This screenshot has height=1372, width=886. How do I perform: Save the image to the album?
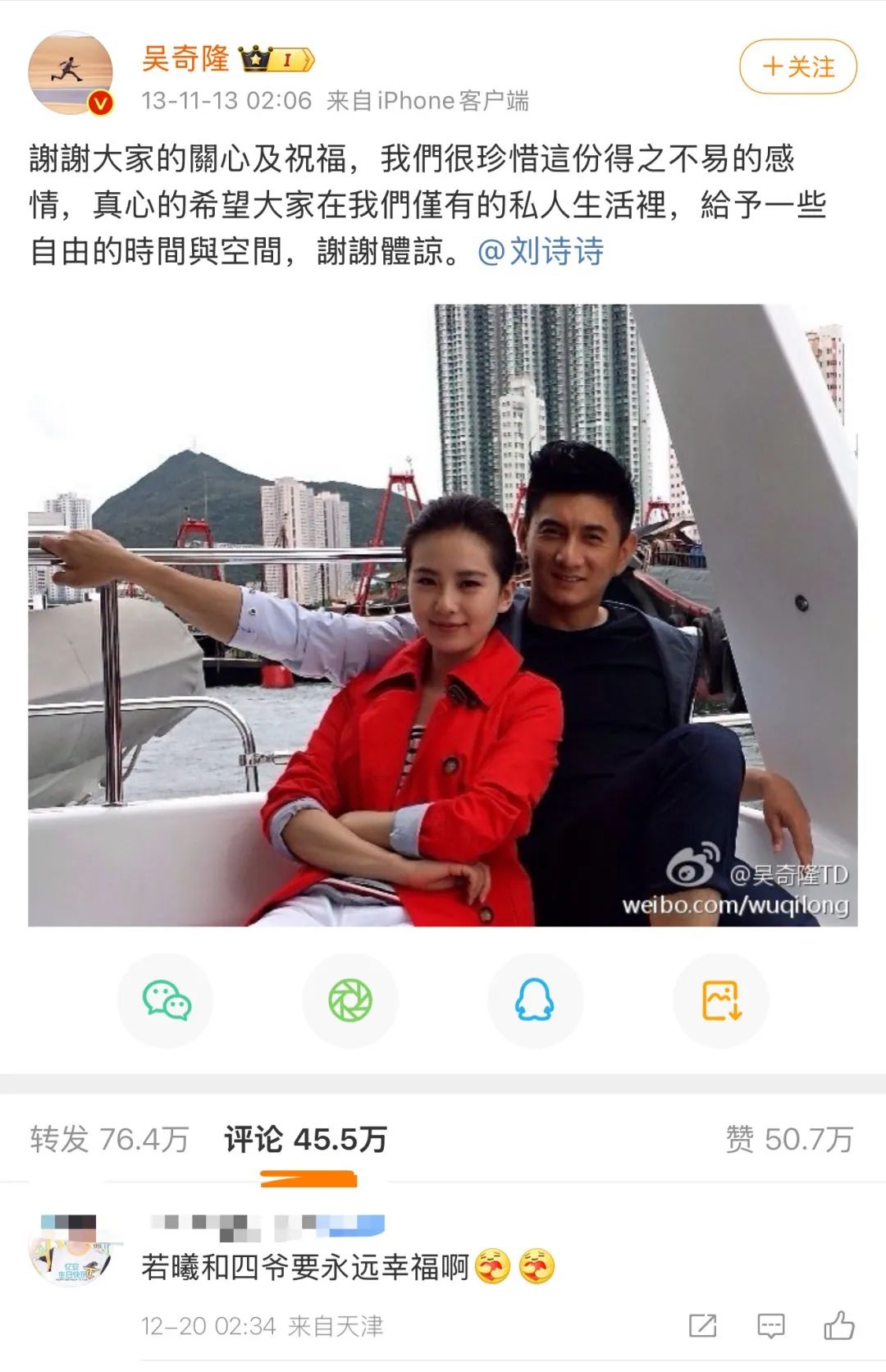[x=720, y=1000]
